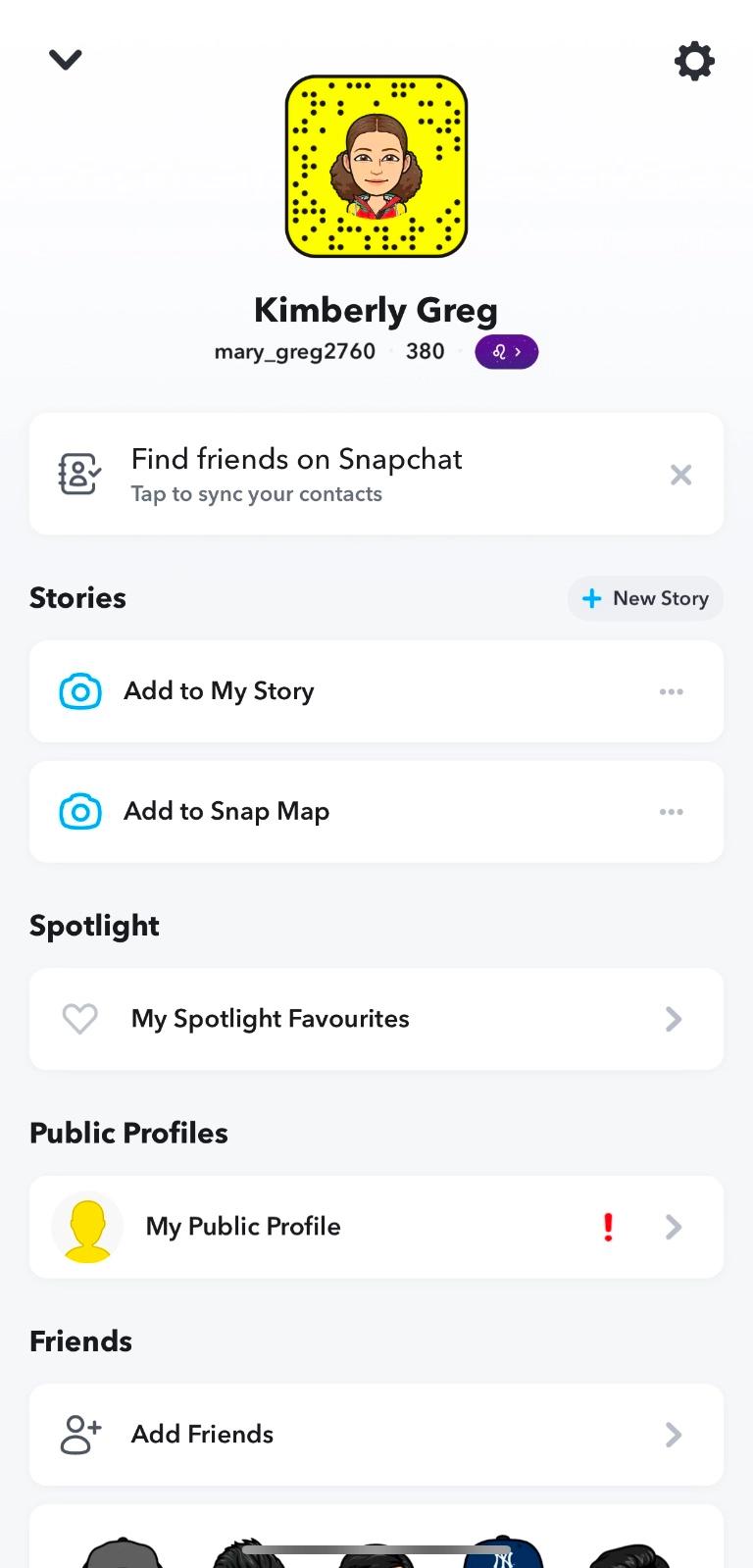
Task: Open the purple zodiac badge
Action: point(506,352)
